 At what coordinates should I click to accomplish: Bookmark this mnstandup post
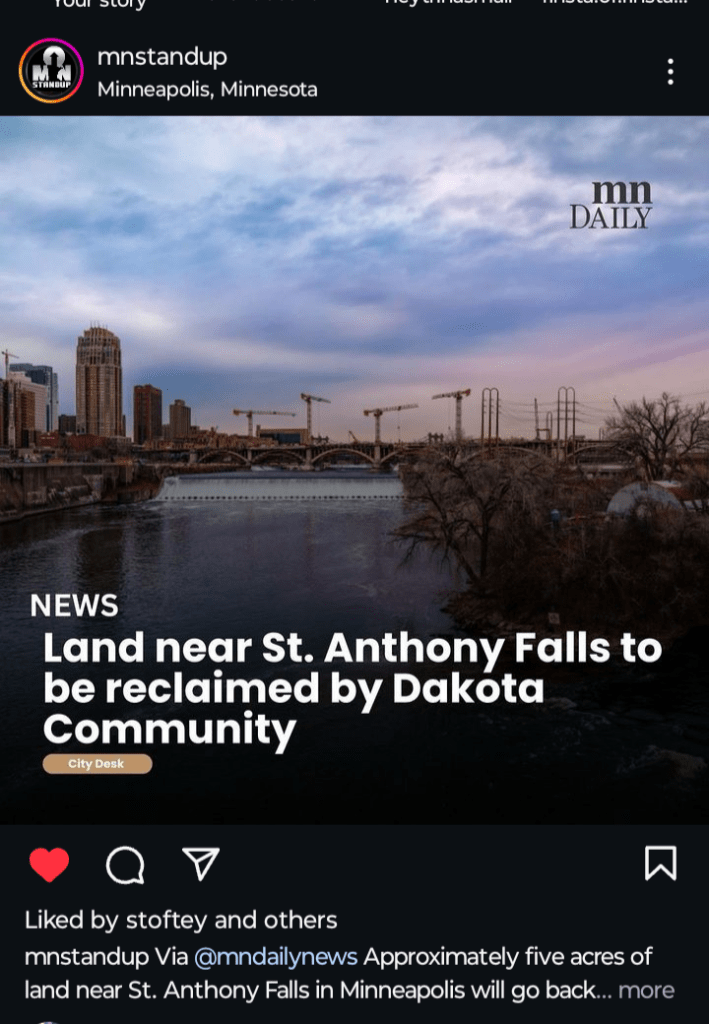pos(660,863)
